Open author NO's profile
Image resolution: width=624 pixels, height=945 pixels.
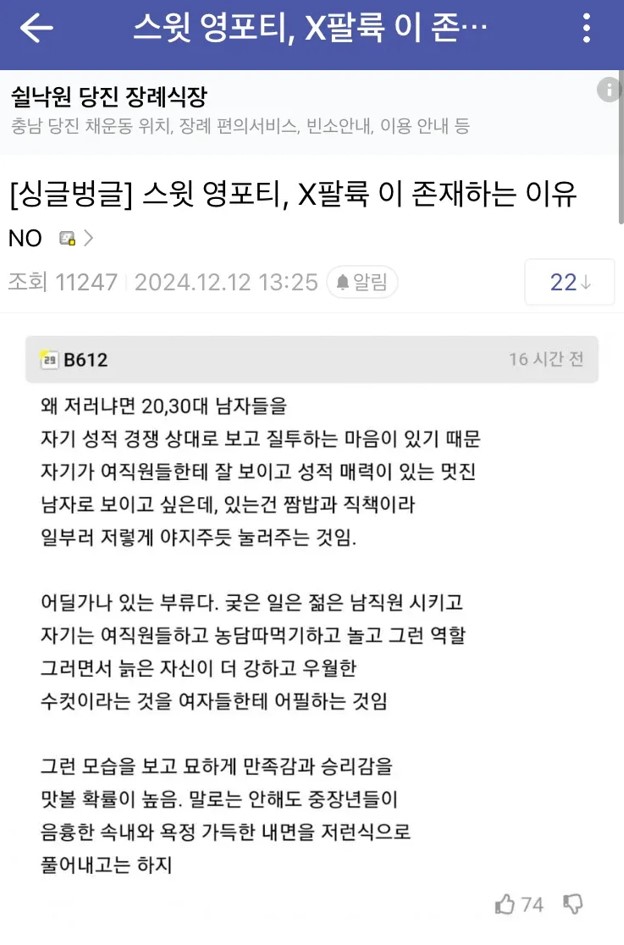click(x=50, y=238)
